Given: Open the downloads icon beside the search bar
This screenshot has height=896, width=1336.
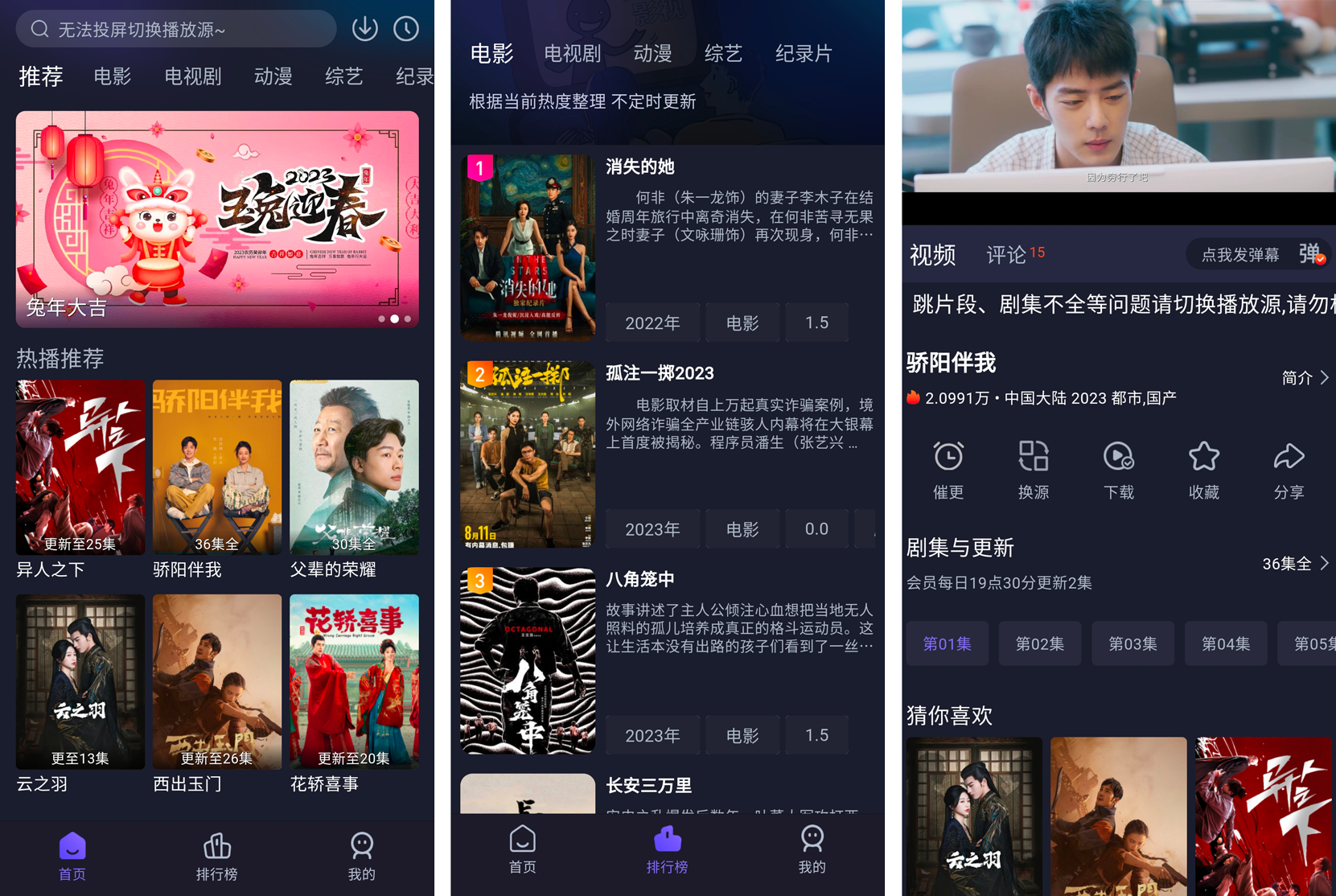Looking at the screenshot, I should [x=364, y=29].
